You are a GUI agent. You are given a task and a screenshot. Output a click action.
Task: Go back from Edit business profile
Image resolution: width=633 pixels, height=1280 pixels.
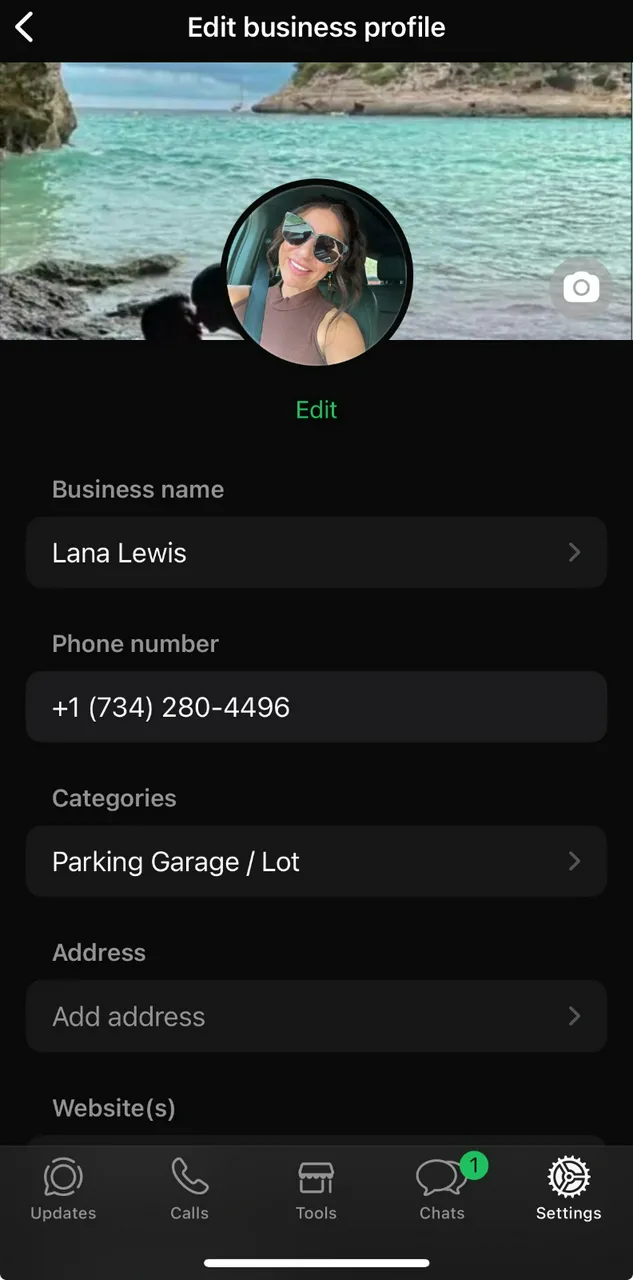25,28
